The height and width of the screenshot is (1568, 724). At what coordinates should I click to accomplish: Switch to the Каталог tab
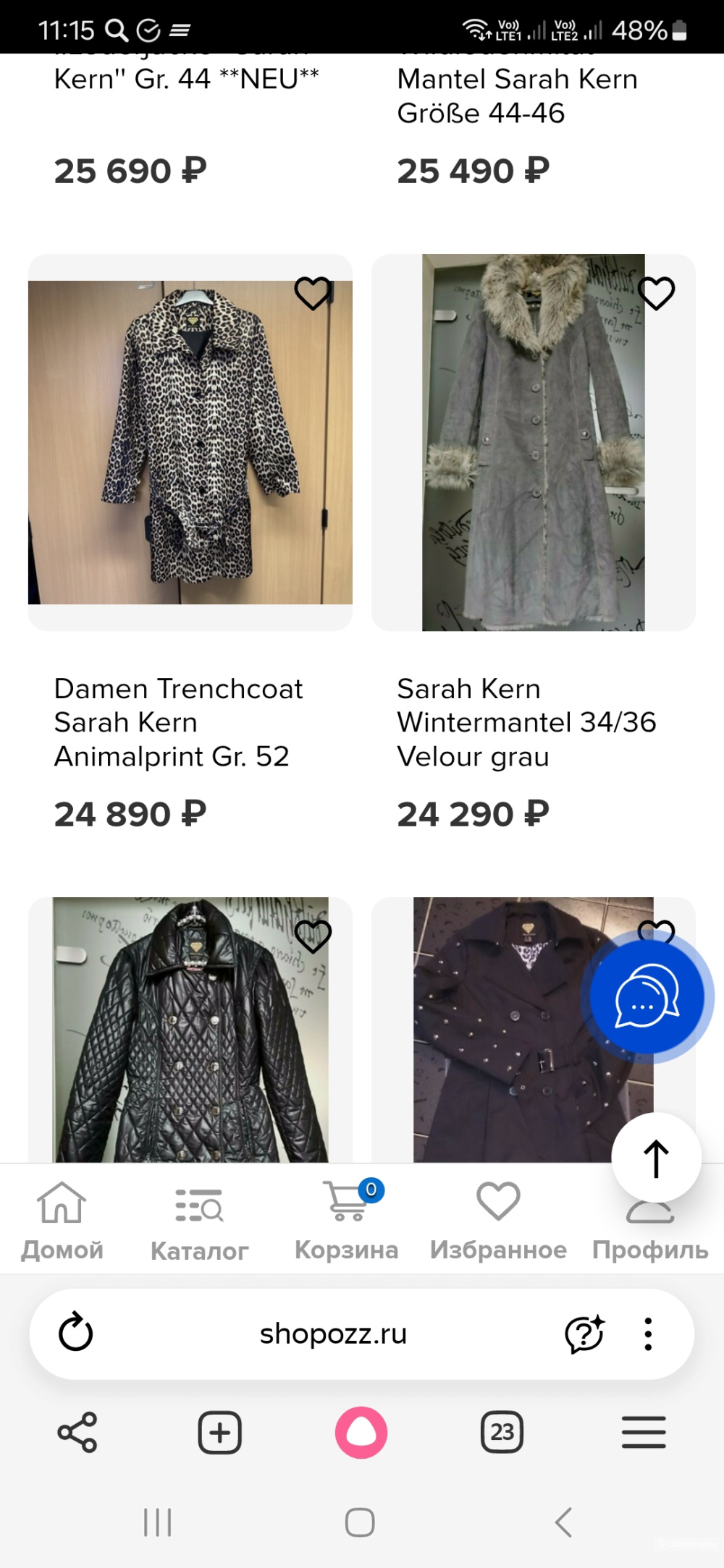click(x=199, y=1221)
